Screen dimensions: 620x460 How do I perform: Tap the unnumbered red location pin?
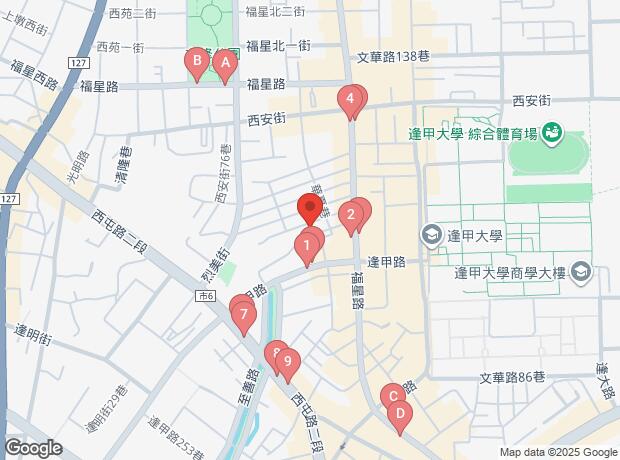coord(309,209)
